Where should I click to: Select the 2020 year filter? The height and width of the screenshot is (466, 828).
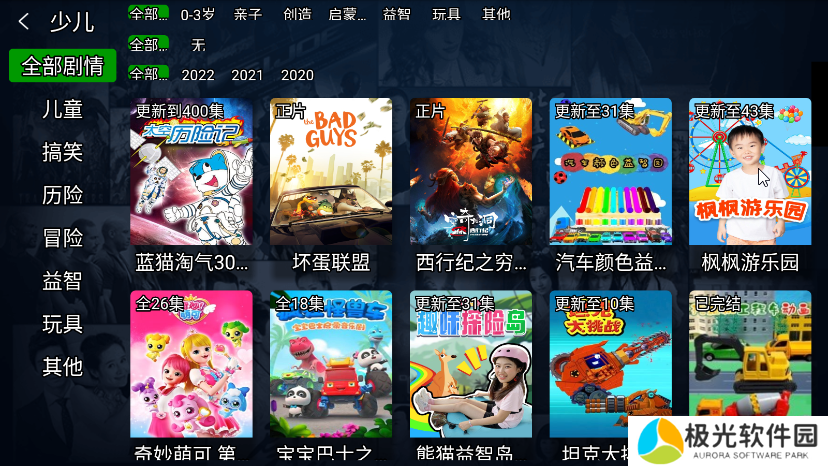pos(297,75)
